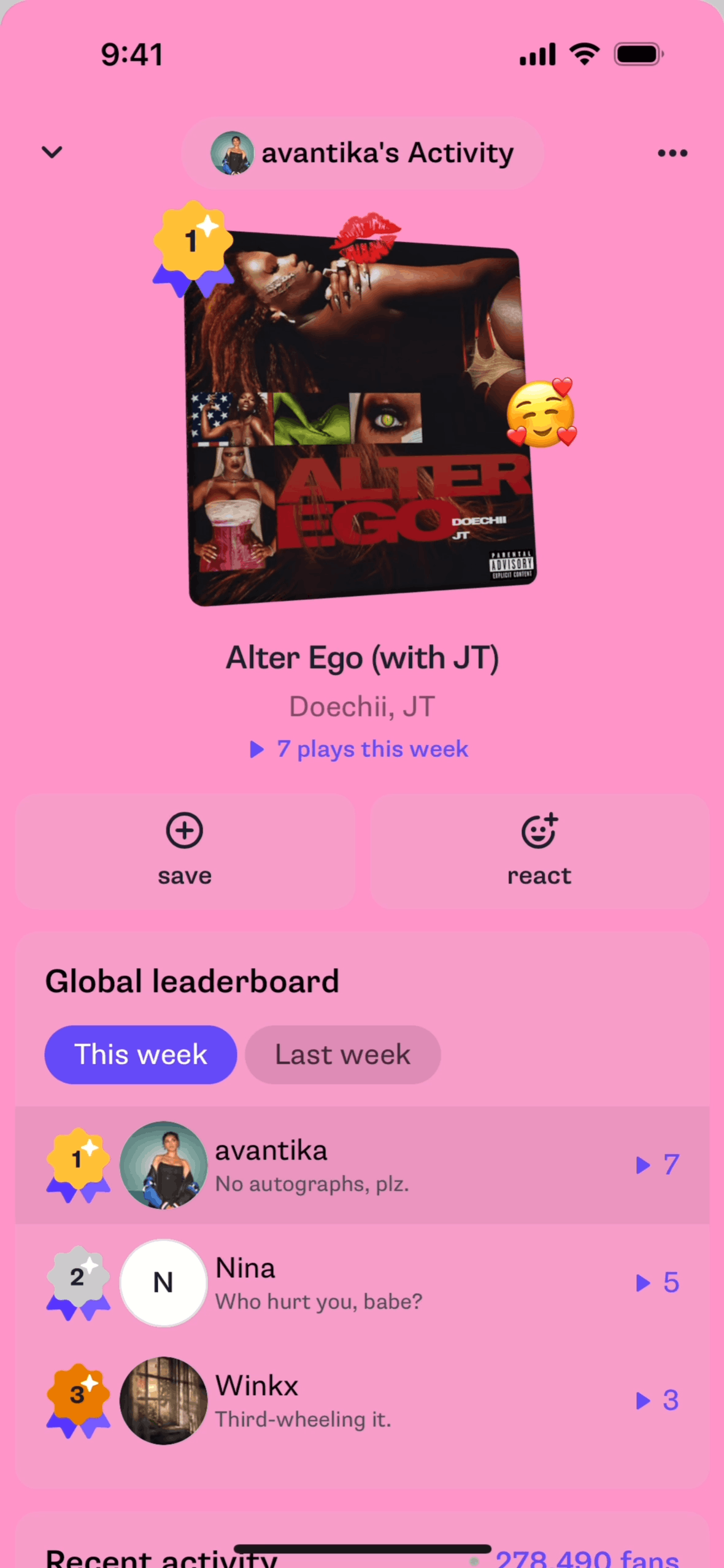The width and height of the screenshot is (724, 1568).
Task: Collapse the screen with the down chevron
Action: [52, 152]
